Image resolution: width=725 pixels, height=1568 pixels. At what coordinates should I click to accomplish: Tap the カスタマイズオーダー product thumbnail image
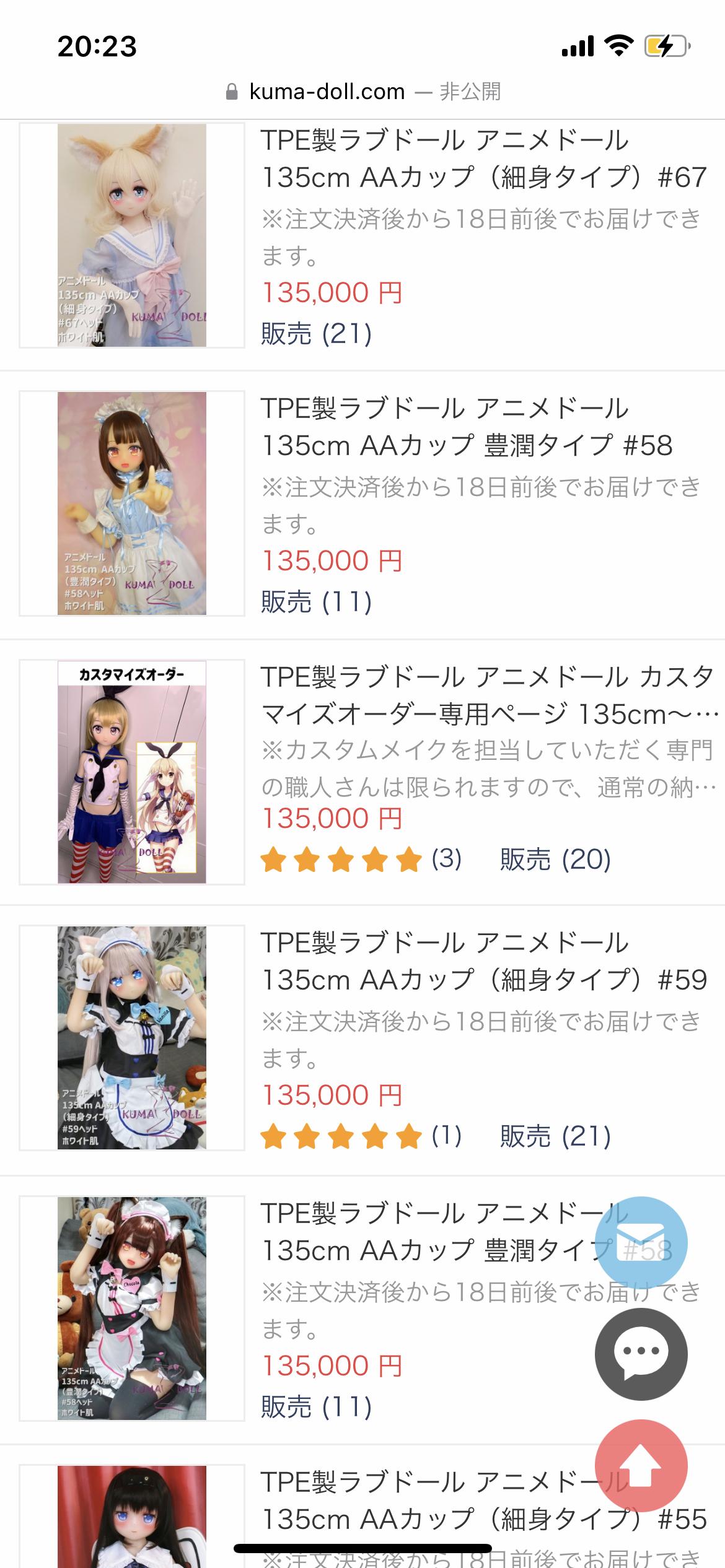click(x=132, y=772)
